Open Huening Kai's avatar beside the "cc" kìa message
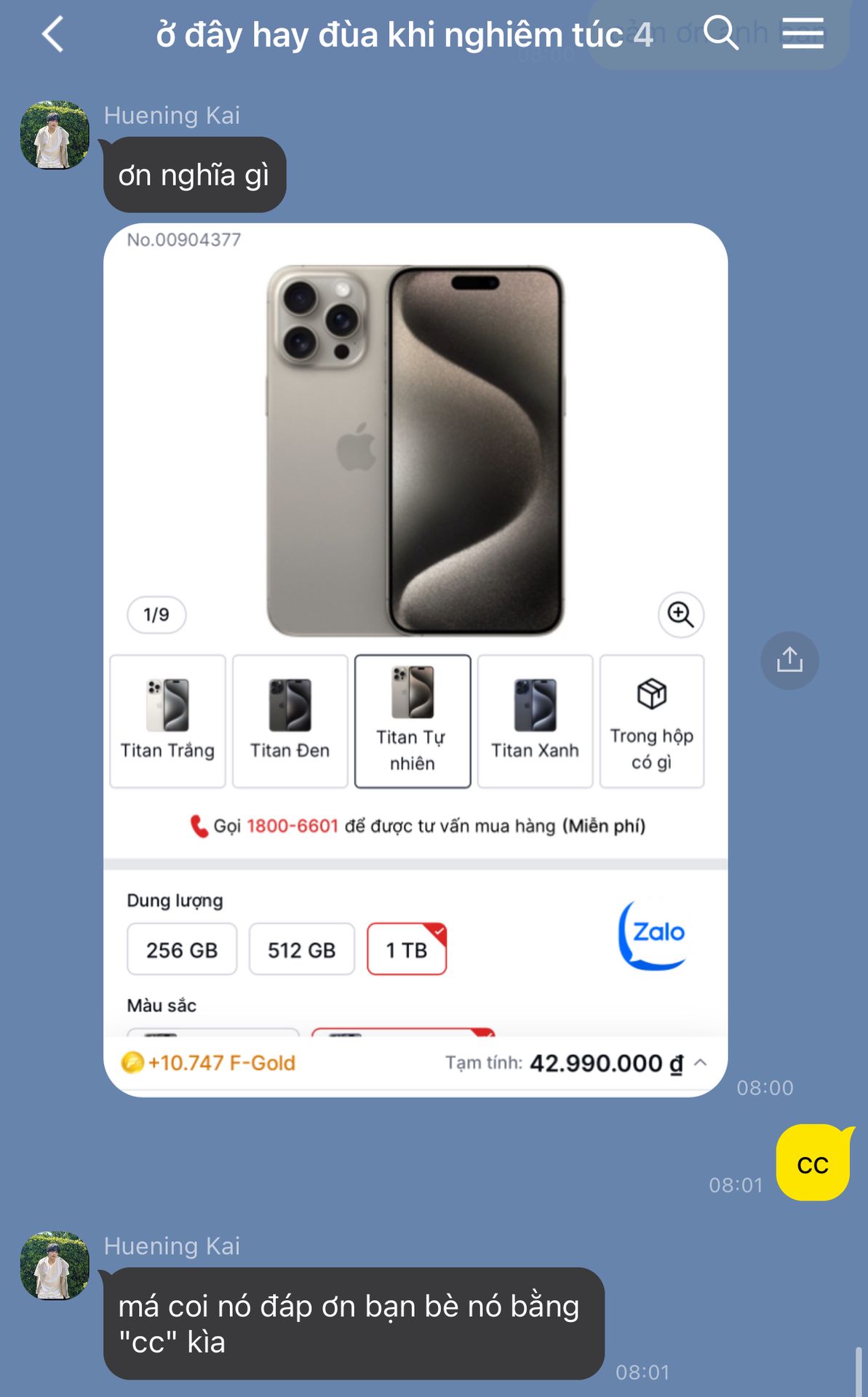The height and width of the screenshot is (1397, 868). [x=55, y=1265]
